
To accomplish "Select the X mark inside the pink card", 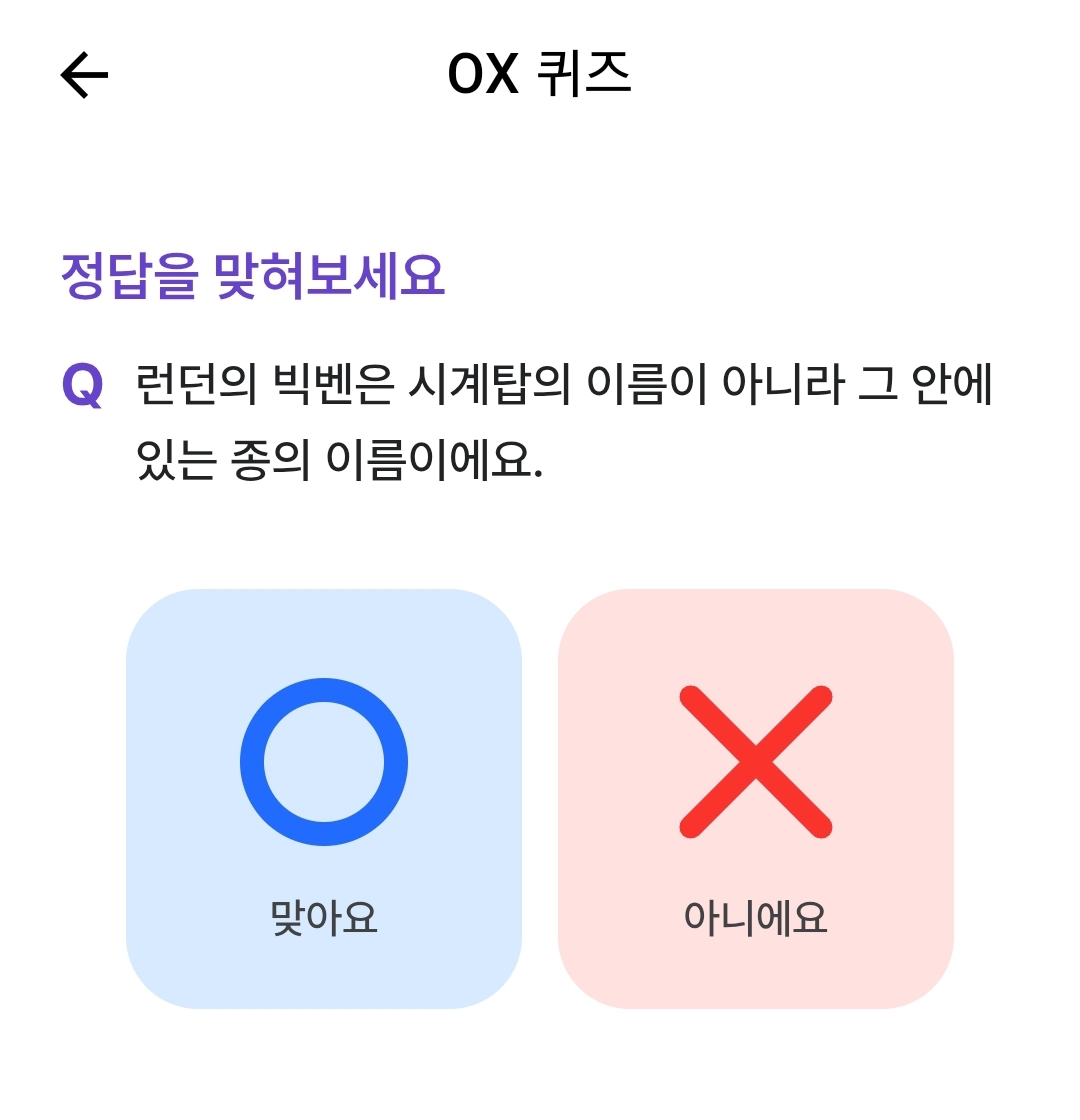I will (757, 762).
